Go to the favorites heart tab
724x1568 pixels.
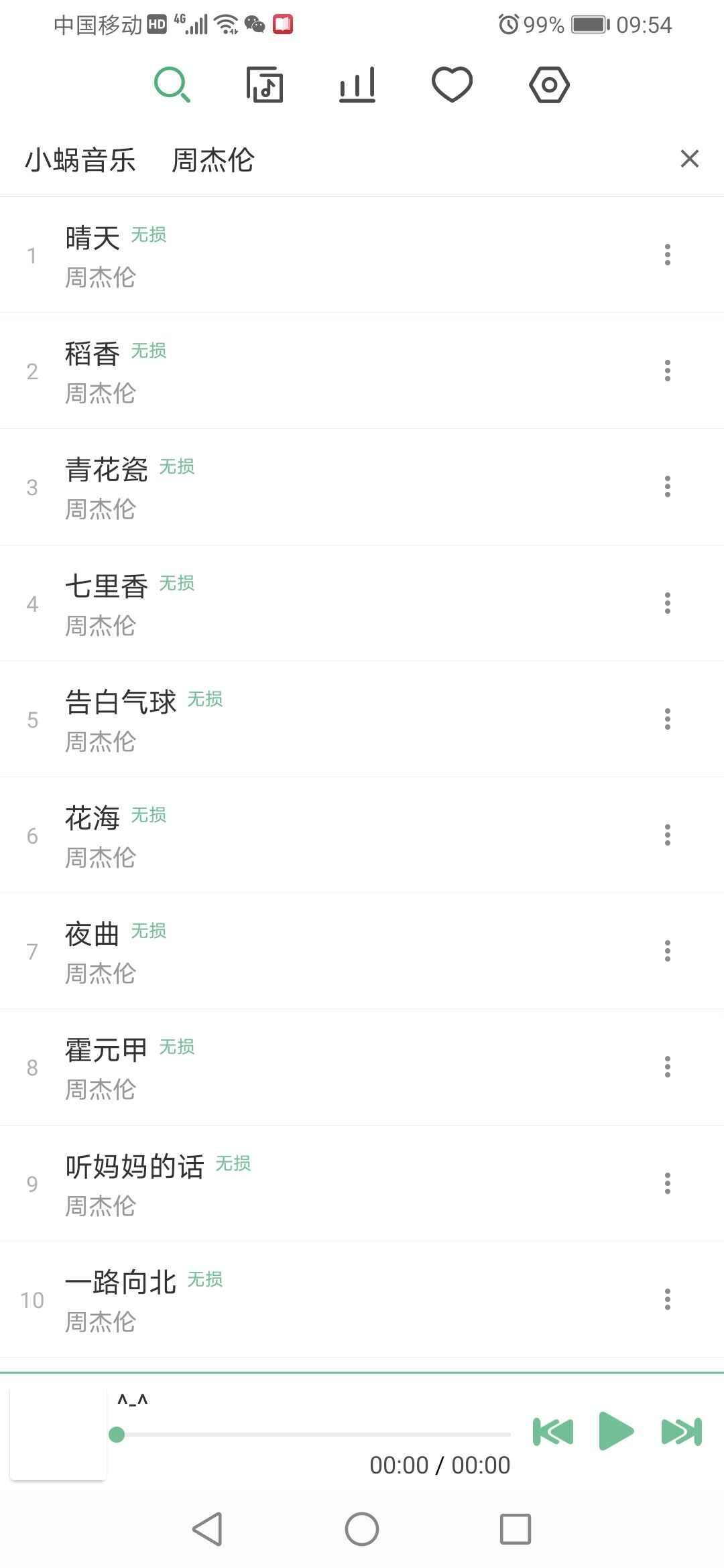tap(452, 85)
